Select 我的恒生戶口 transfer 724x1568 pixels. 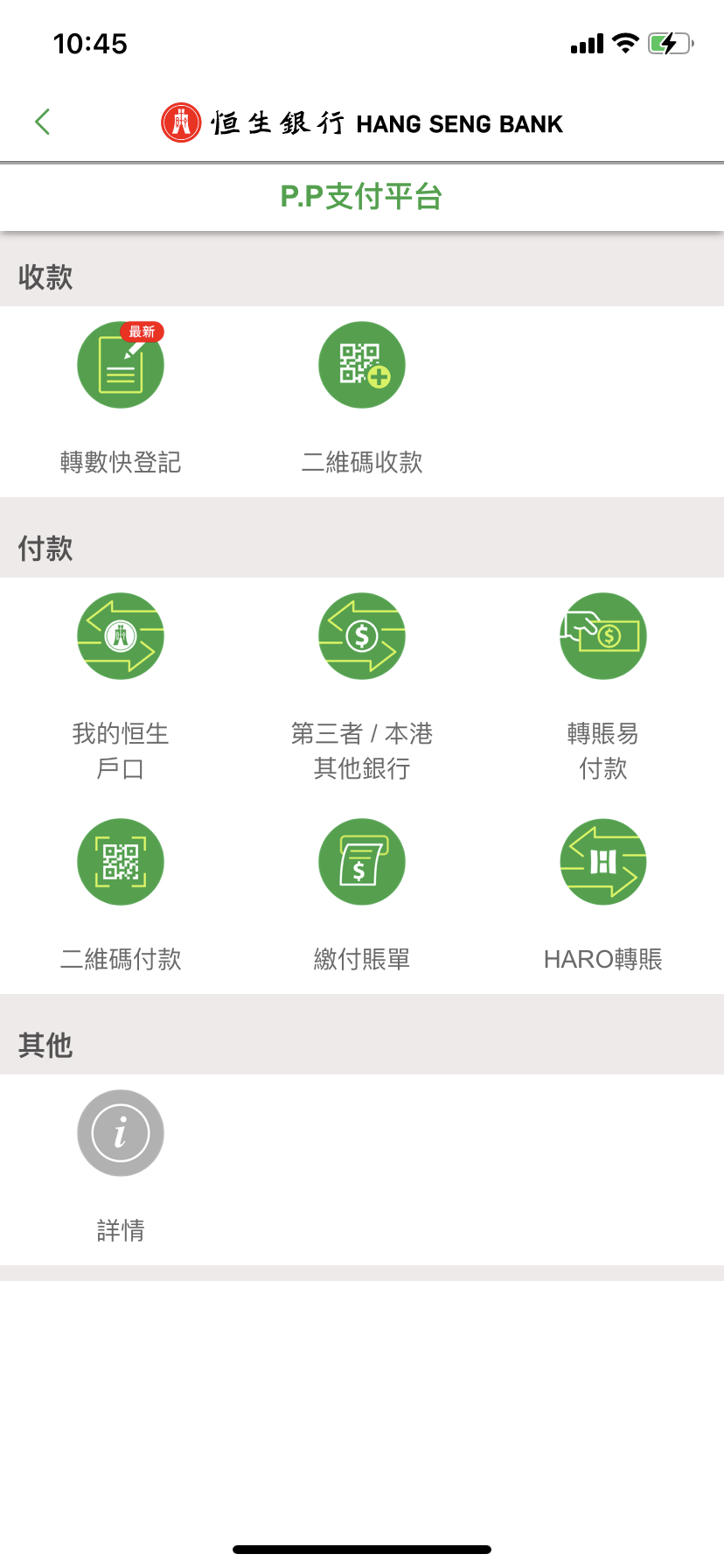coord(121,637)
